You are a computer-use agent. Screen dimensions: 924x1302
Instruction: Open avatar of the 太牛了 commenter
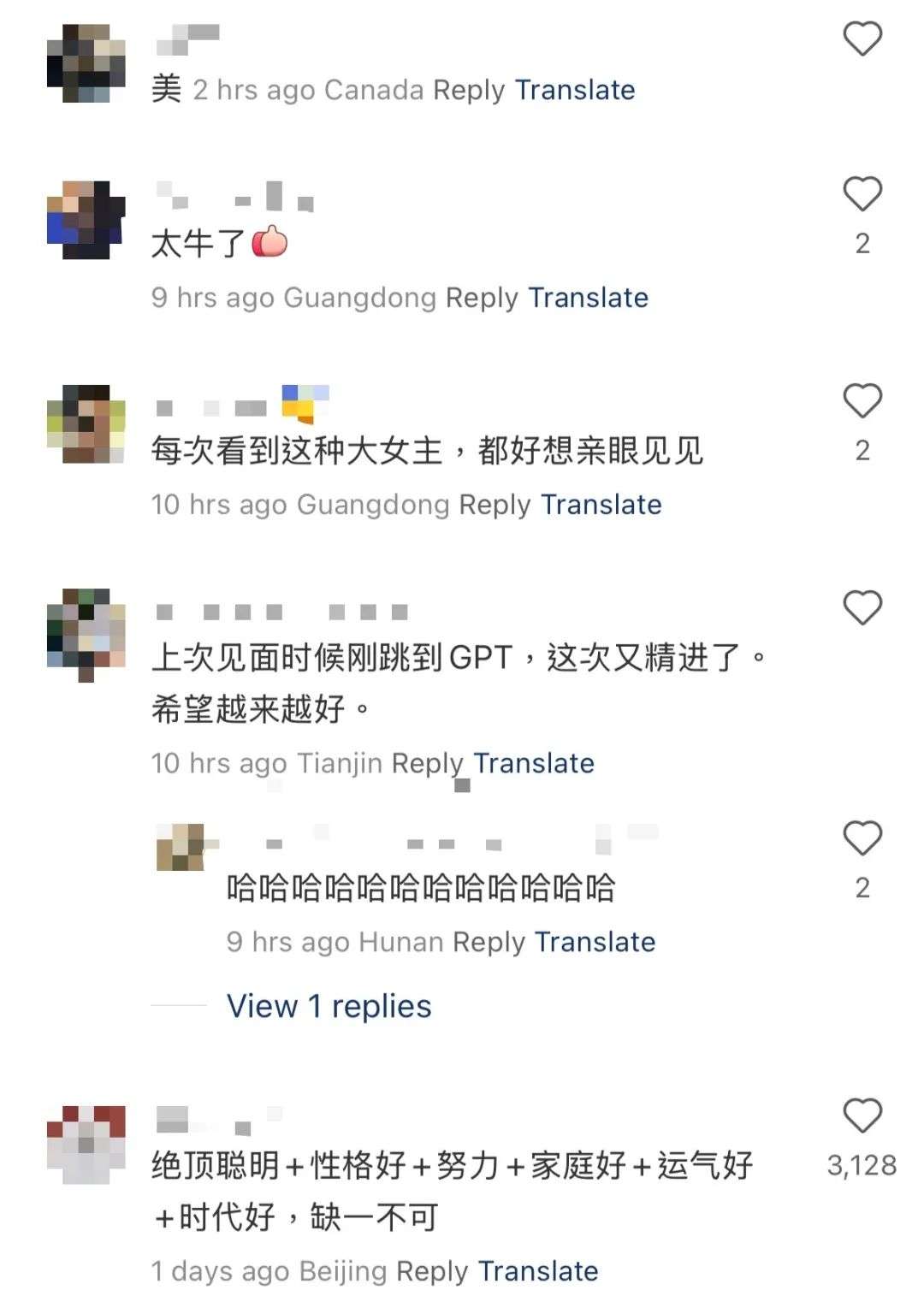point(86,220)
